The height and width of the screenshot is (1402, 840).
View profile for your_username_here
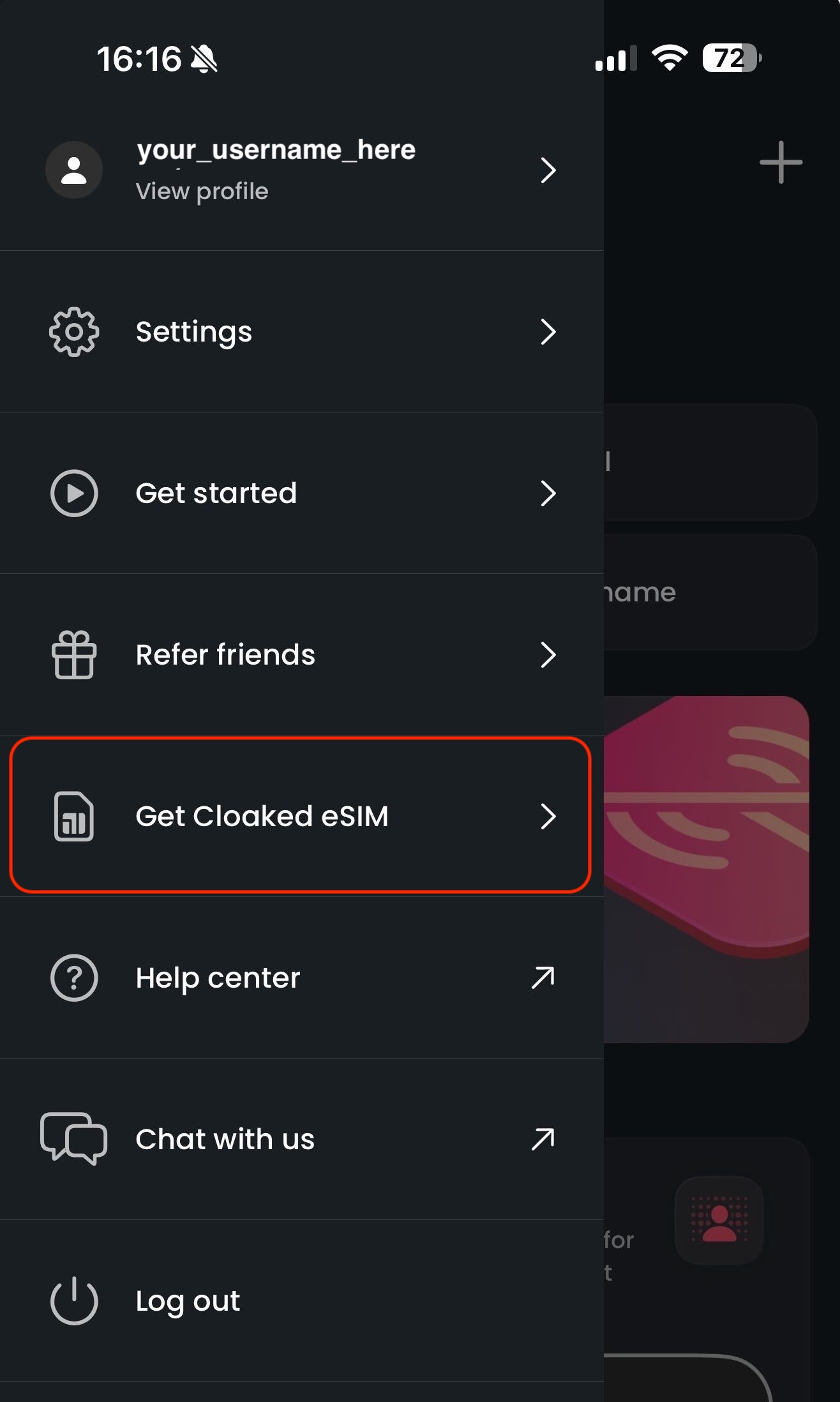[301, 170]
